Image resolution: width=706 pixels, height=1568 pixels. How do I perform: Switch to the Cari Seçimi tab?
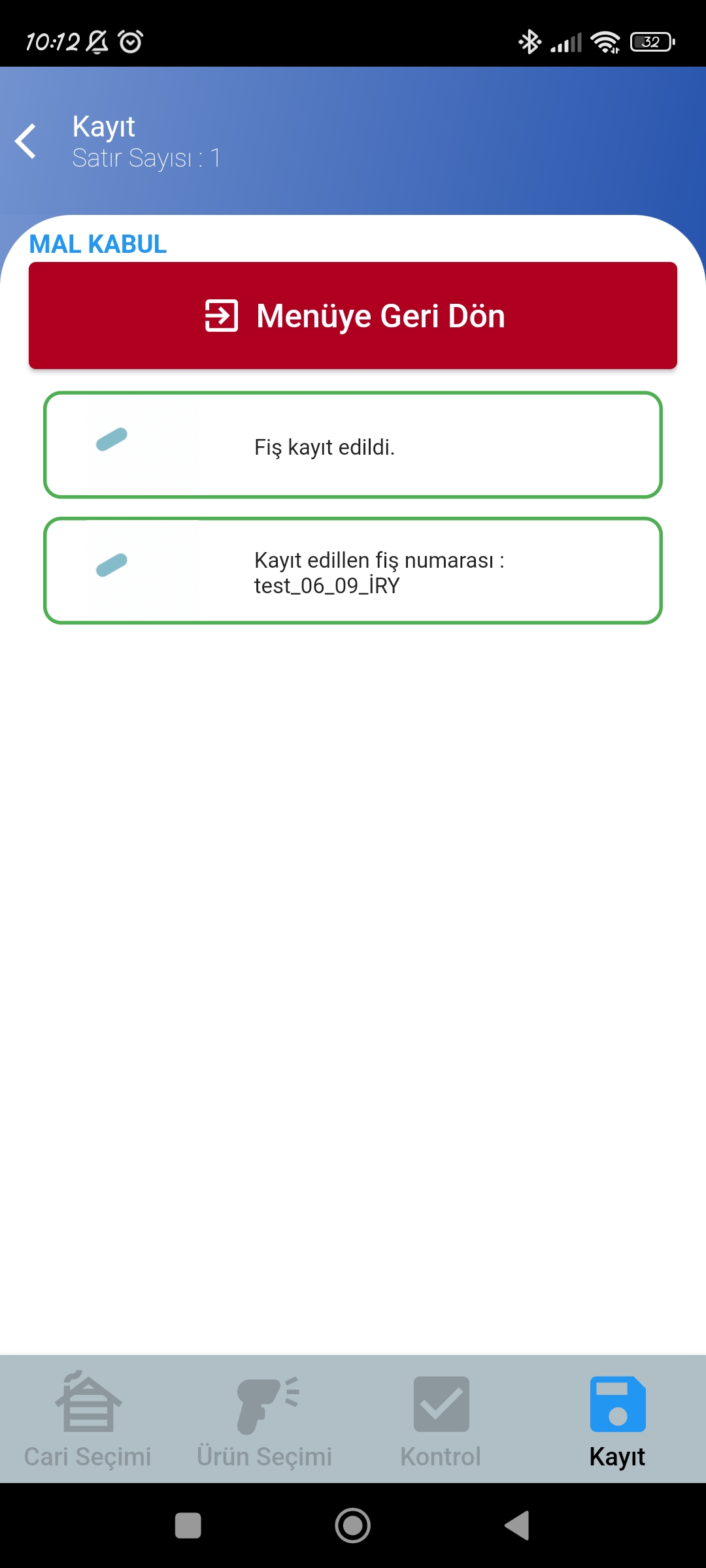(88, 1419)
